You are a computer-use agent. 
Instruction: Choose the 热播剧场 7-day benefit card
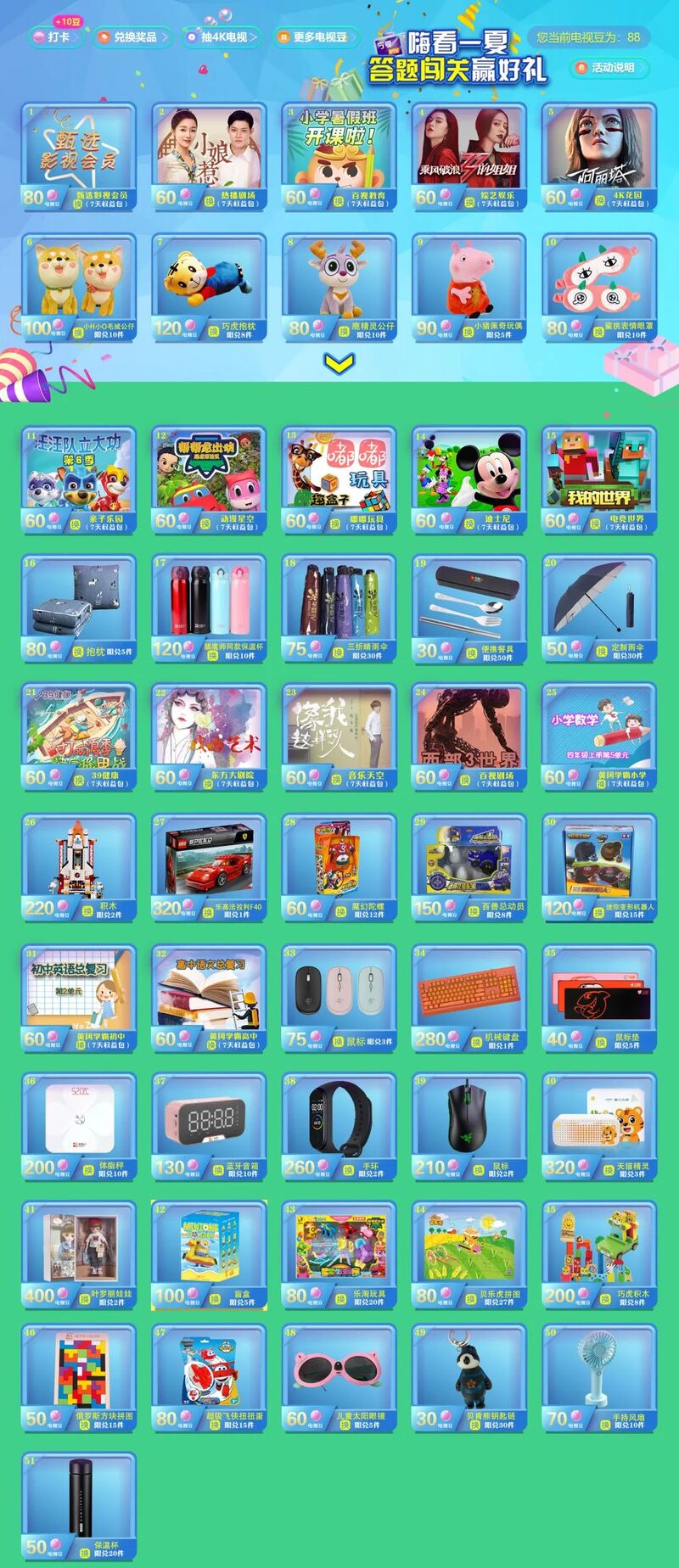209,157
